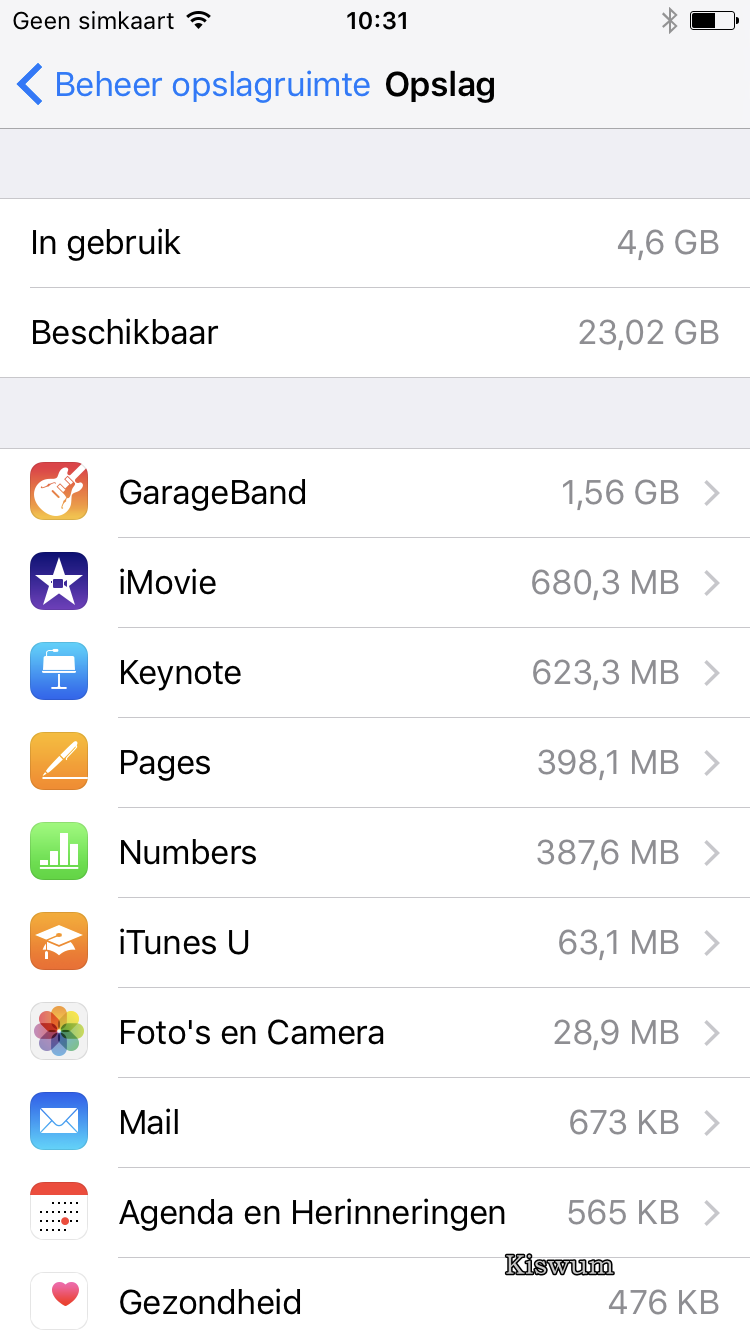
Task: Go back to Beheer opslagruimte
Action: click(194, 85)
